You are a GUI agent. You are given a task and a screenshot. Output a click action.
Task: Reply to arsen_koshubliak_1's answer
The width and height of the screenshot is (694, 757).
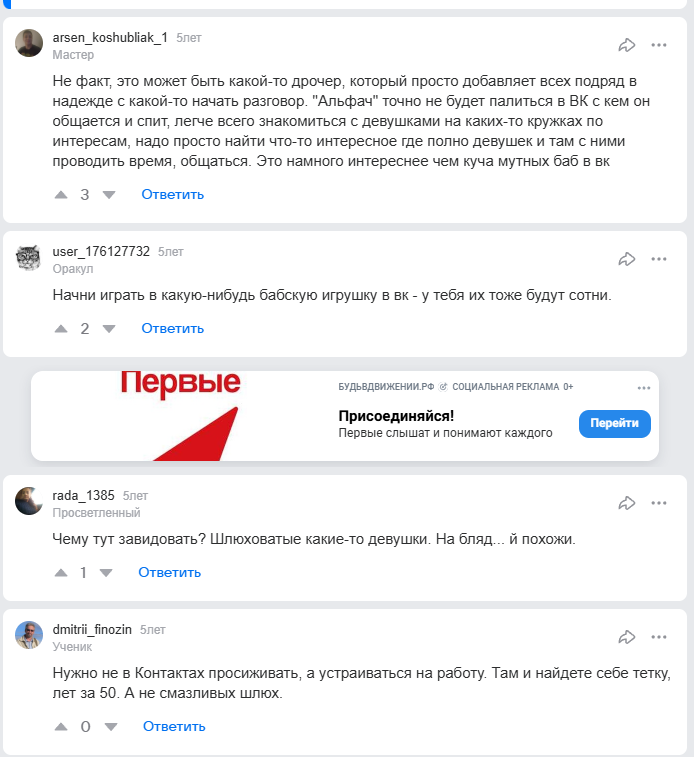click(172, 194)
